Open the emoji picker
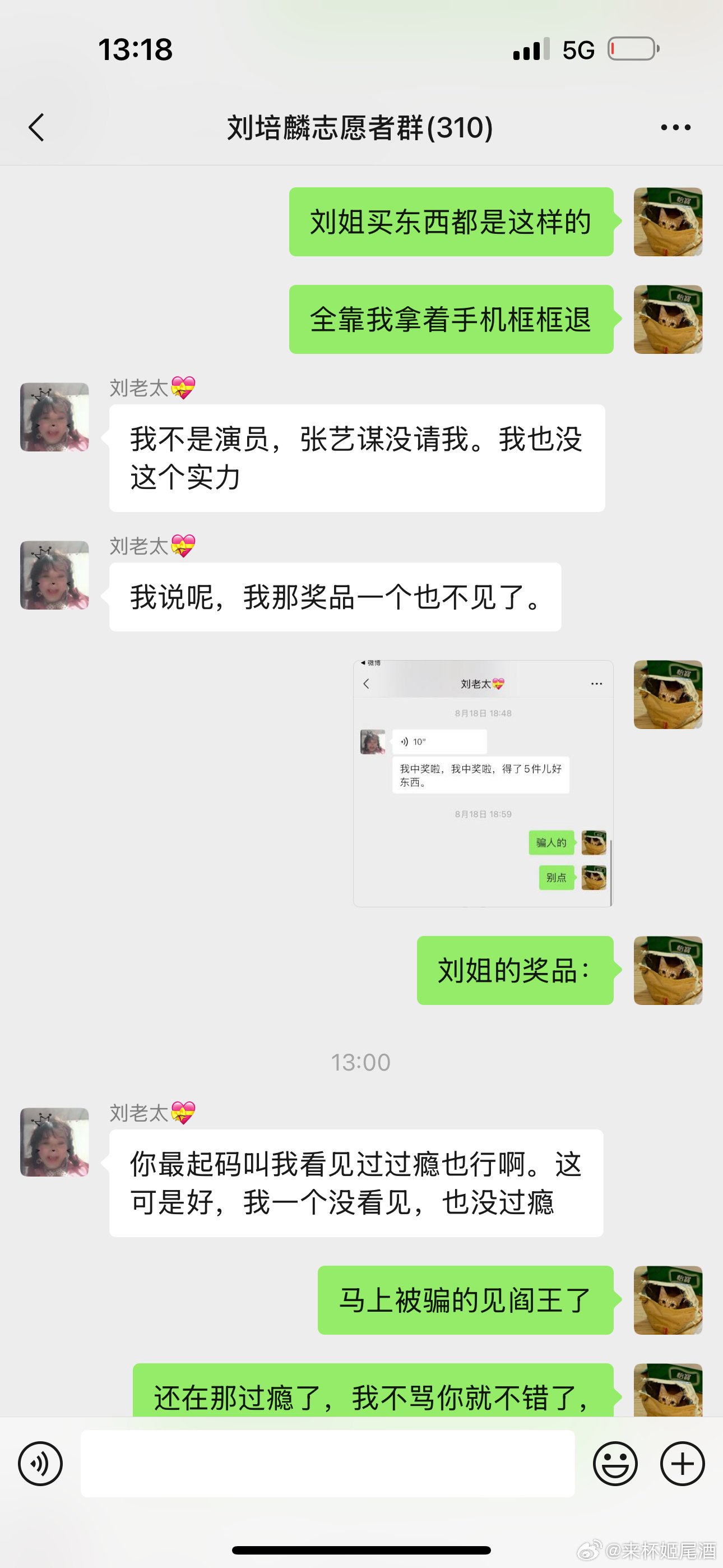Image resolution: width=723 pixels, height=1568 pixels. 615,1463
